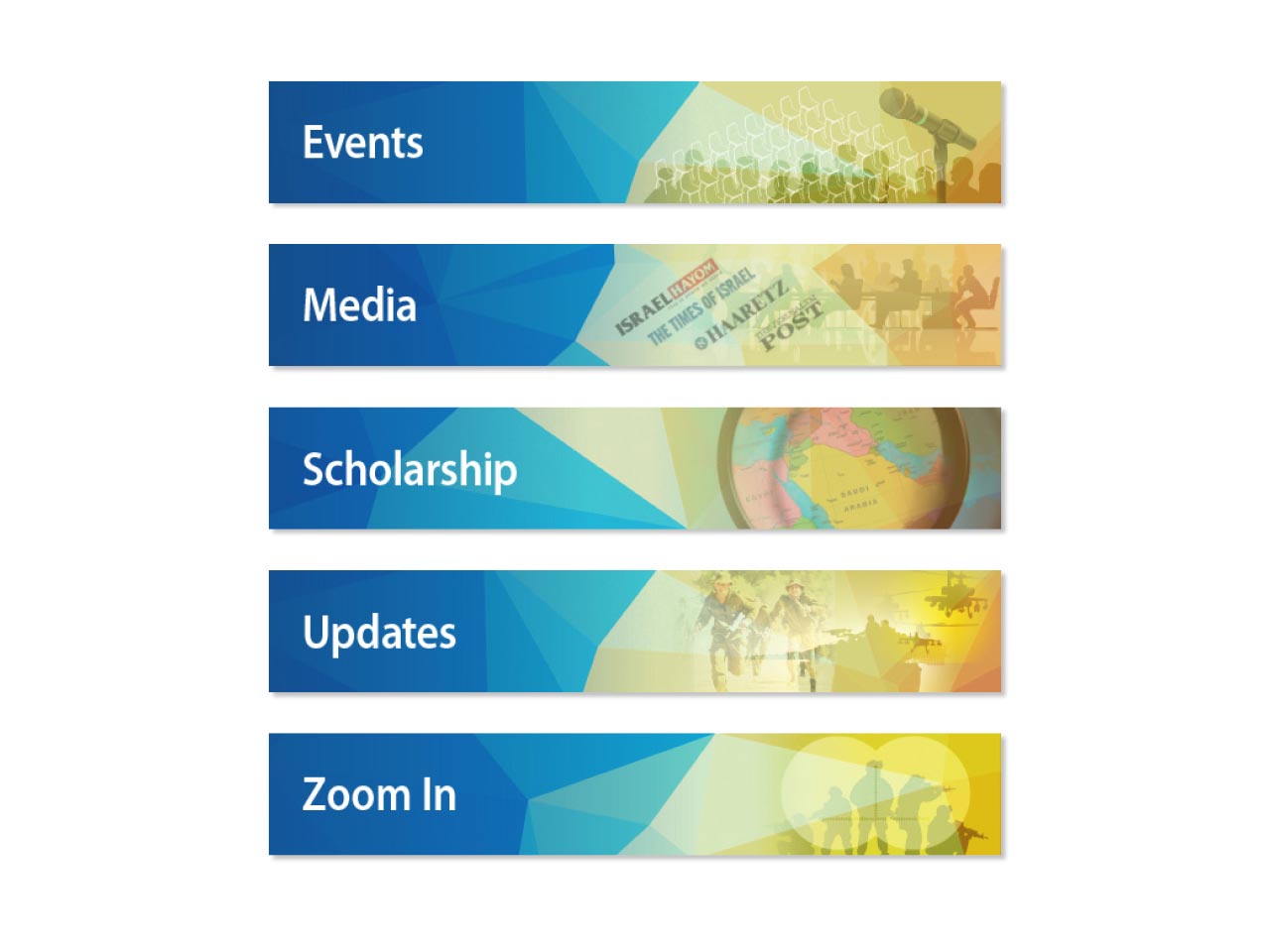Tap the Zoom In banner
This screenshot has width=1270, height=952.
635,794
